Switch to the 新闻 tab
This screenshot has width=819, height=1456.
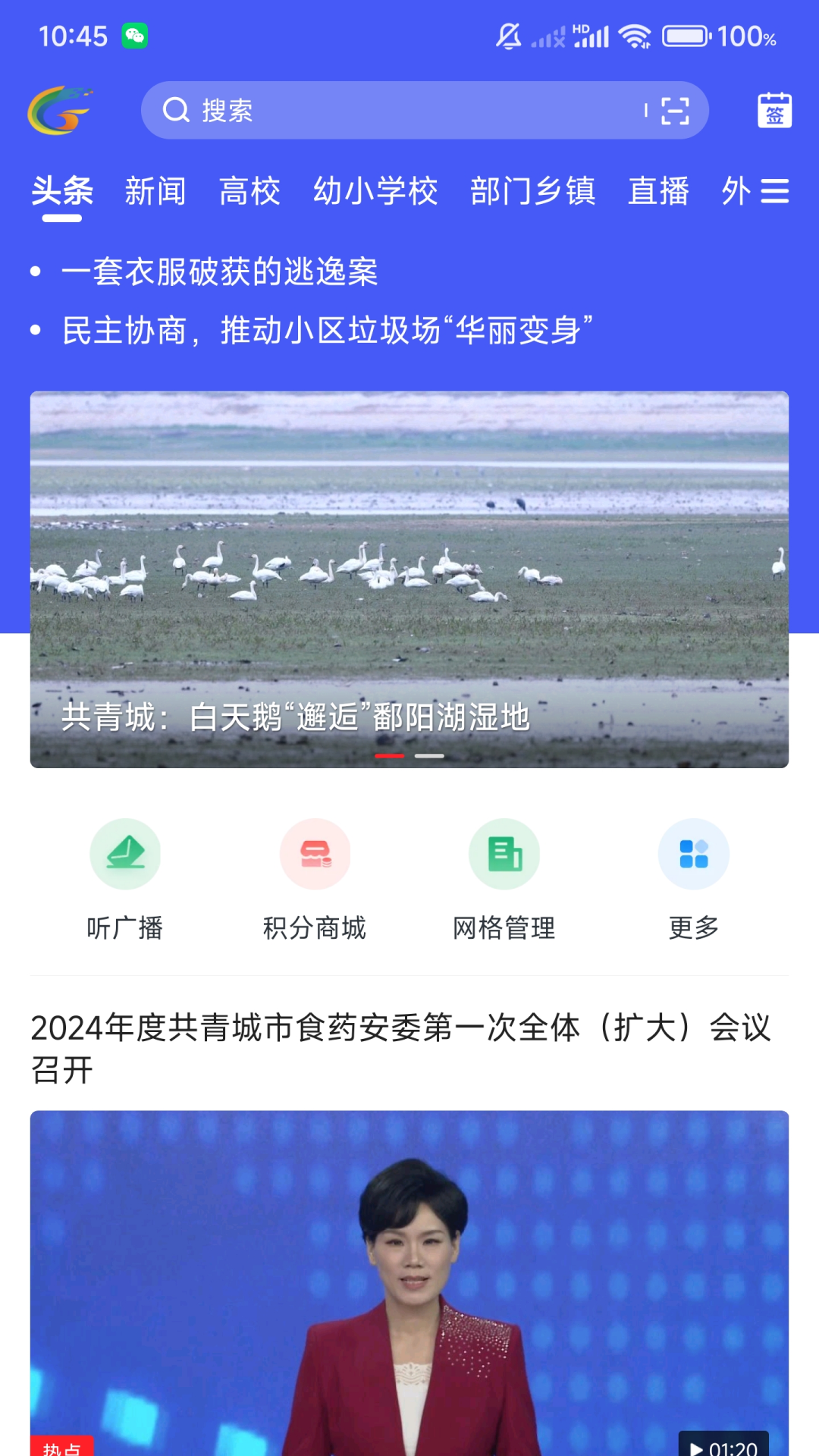pyautogui.click(x=155, y=191)
